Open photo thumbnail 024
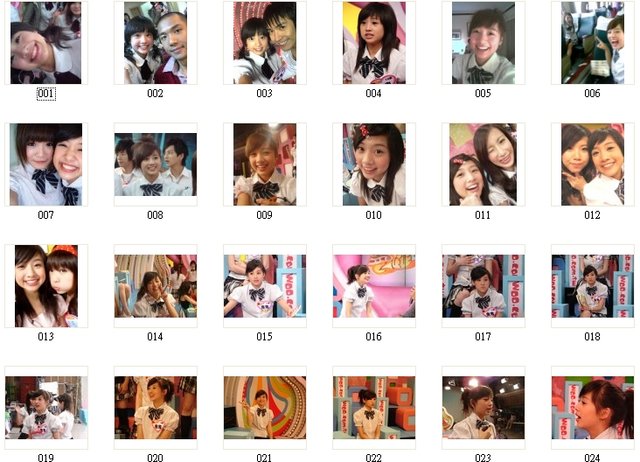Screen dimensions: 640x462 click(x=592, y=408)
